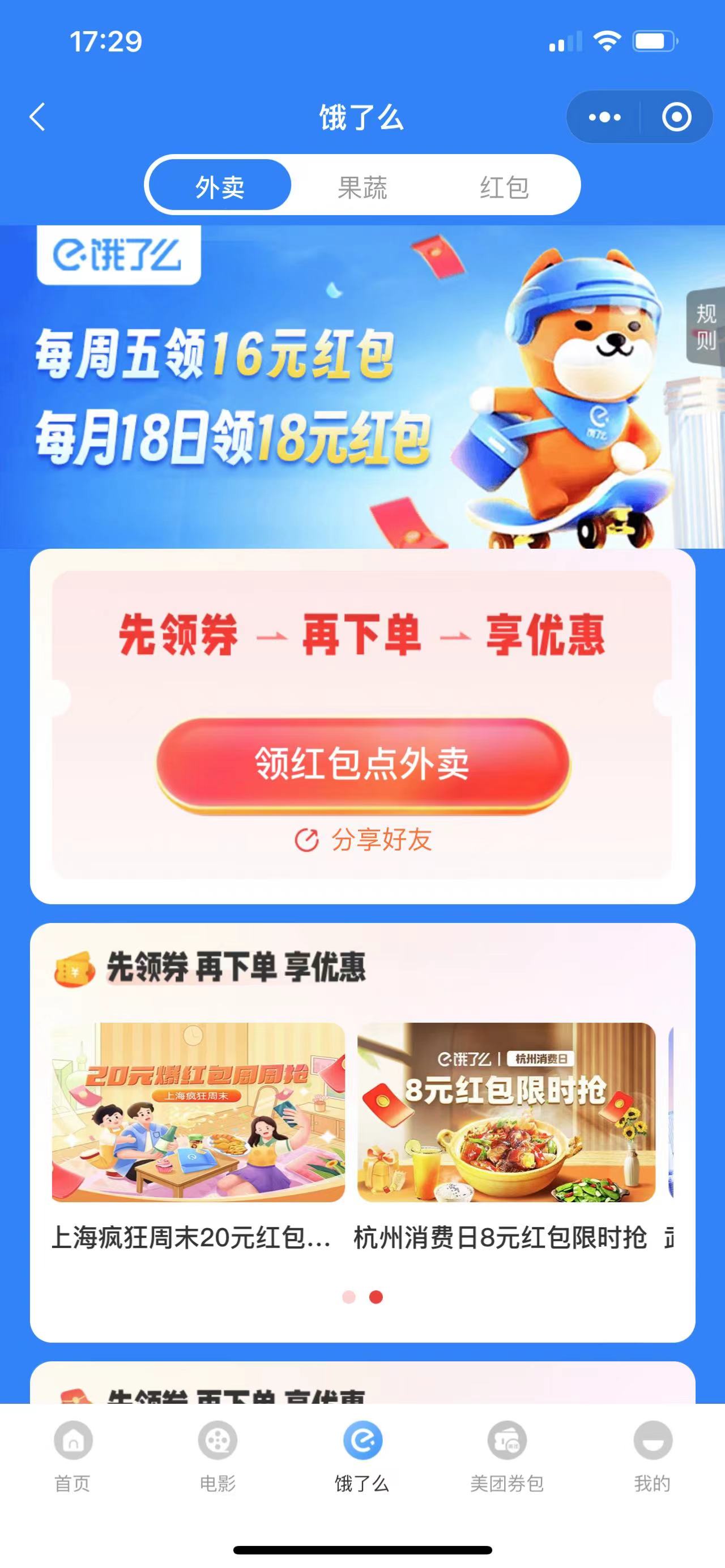725x1568 pixels.
Task: Open the 规则 rules side tab
Action: coord(706,326)
